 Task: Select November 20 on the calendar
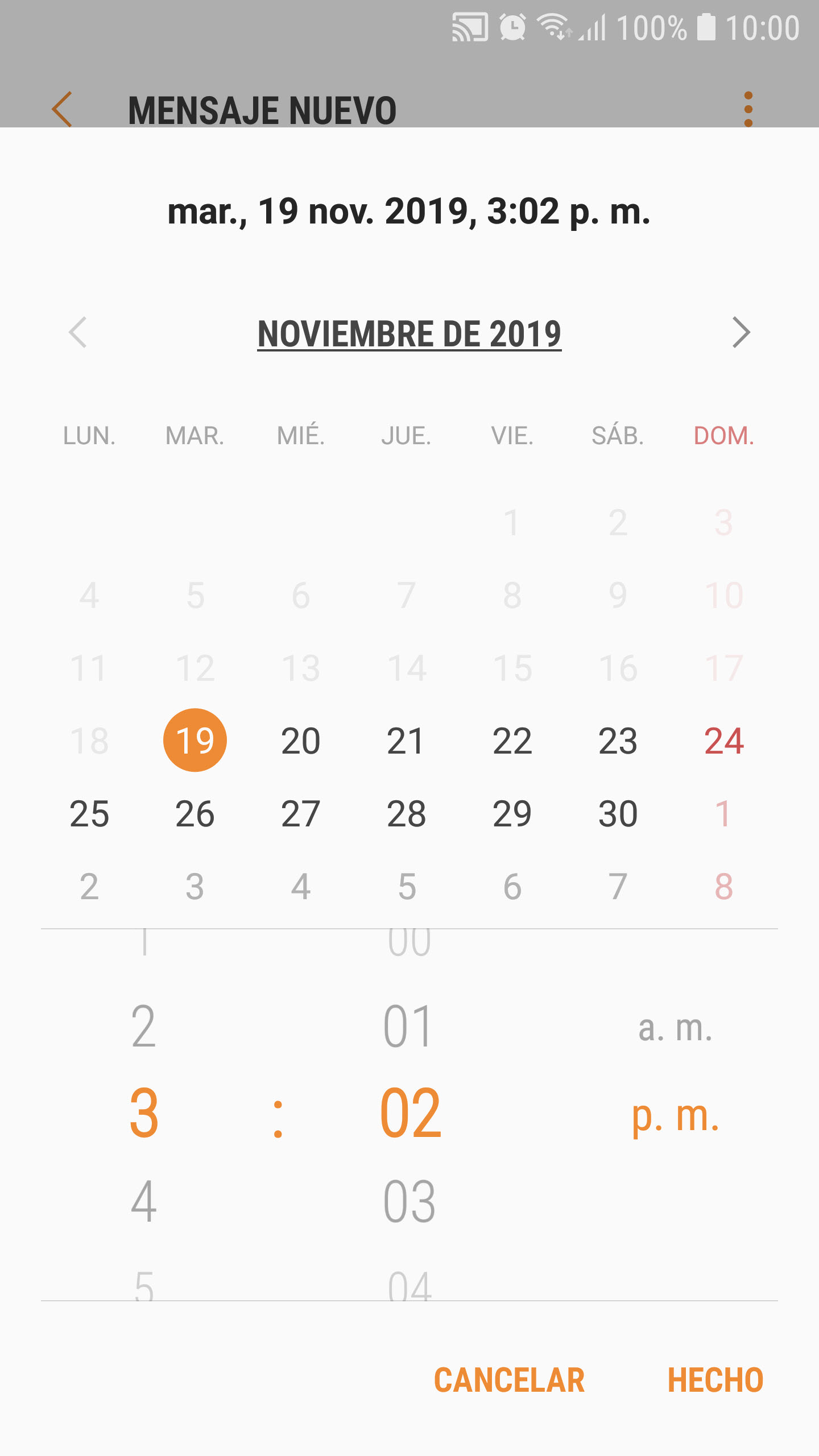(x=301, y=741)
